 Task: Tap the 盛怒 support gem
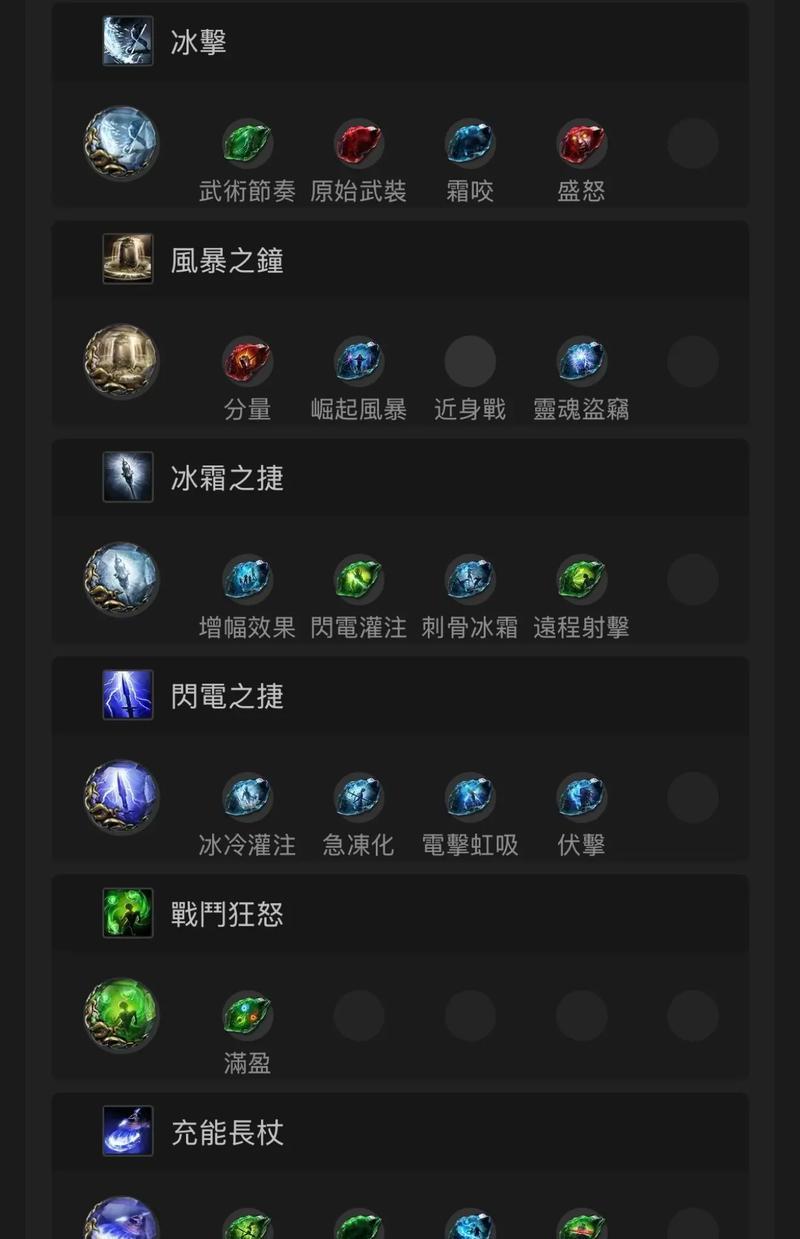pos(581,144)
